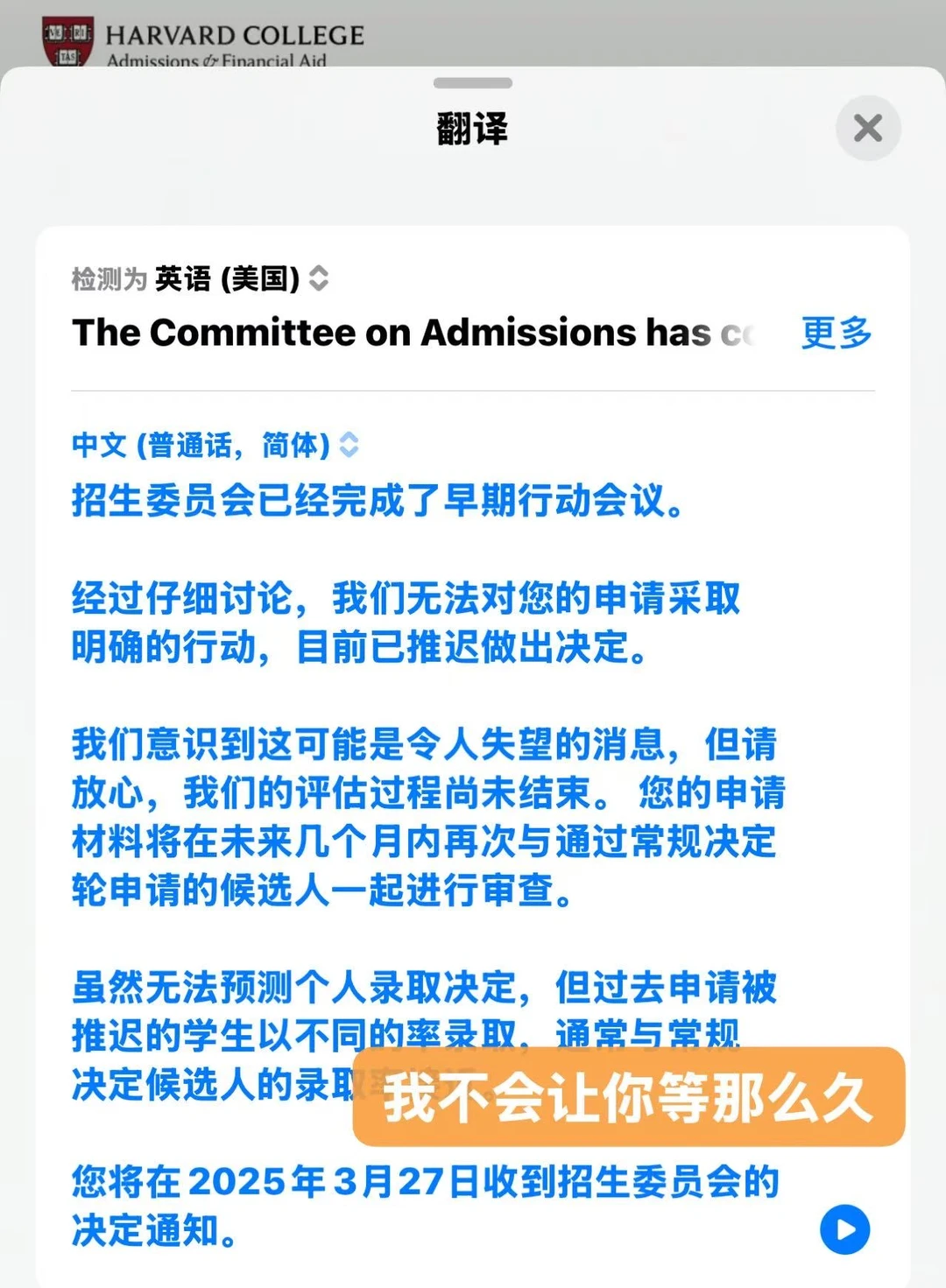
Task: Tap 更多 to show full source text
Action: point(837,333)
